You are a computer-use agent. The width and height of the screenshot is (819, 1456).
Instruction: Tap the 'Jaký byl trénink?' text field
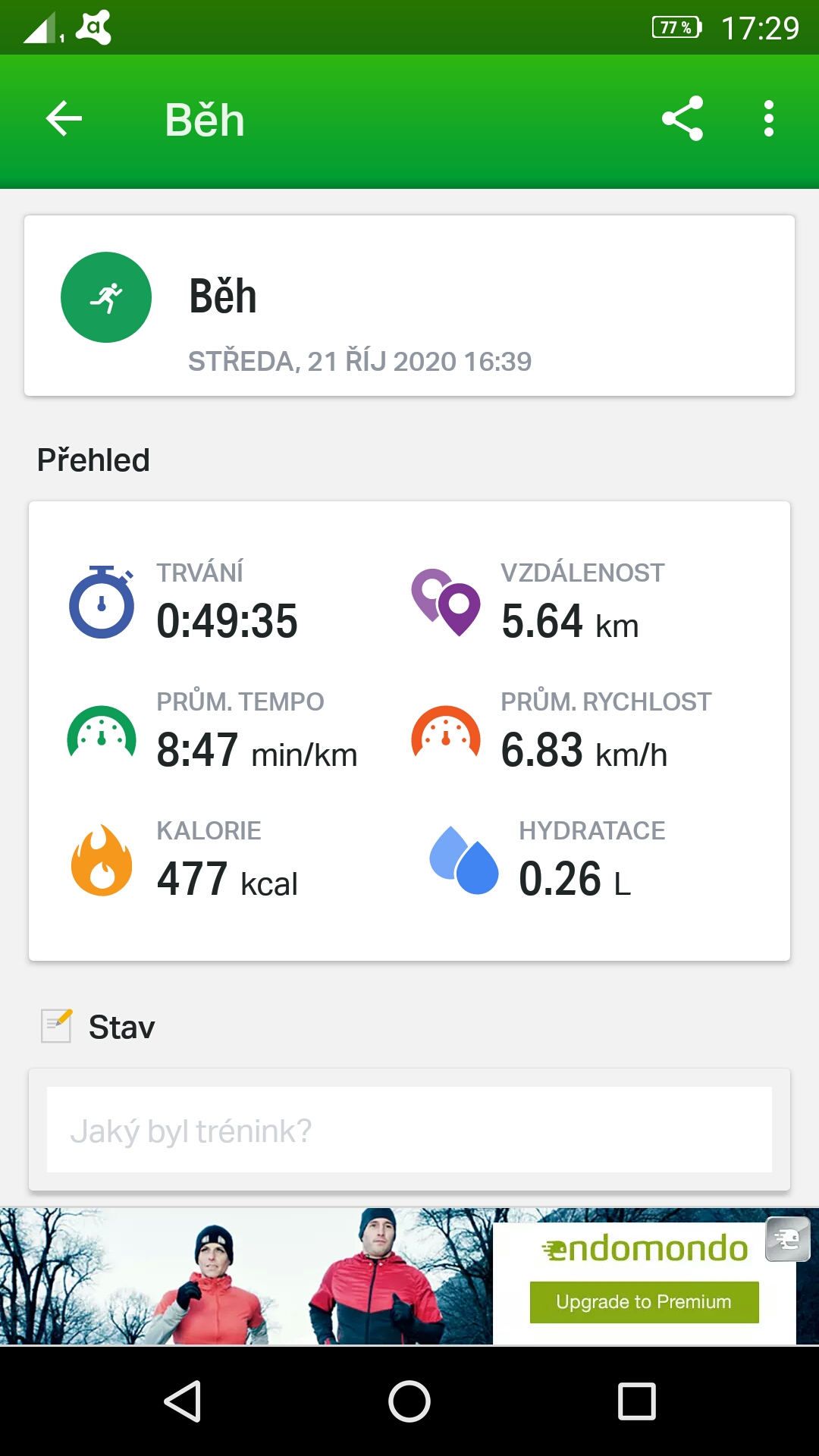click(x=409, y=1130)
